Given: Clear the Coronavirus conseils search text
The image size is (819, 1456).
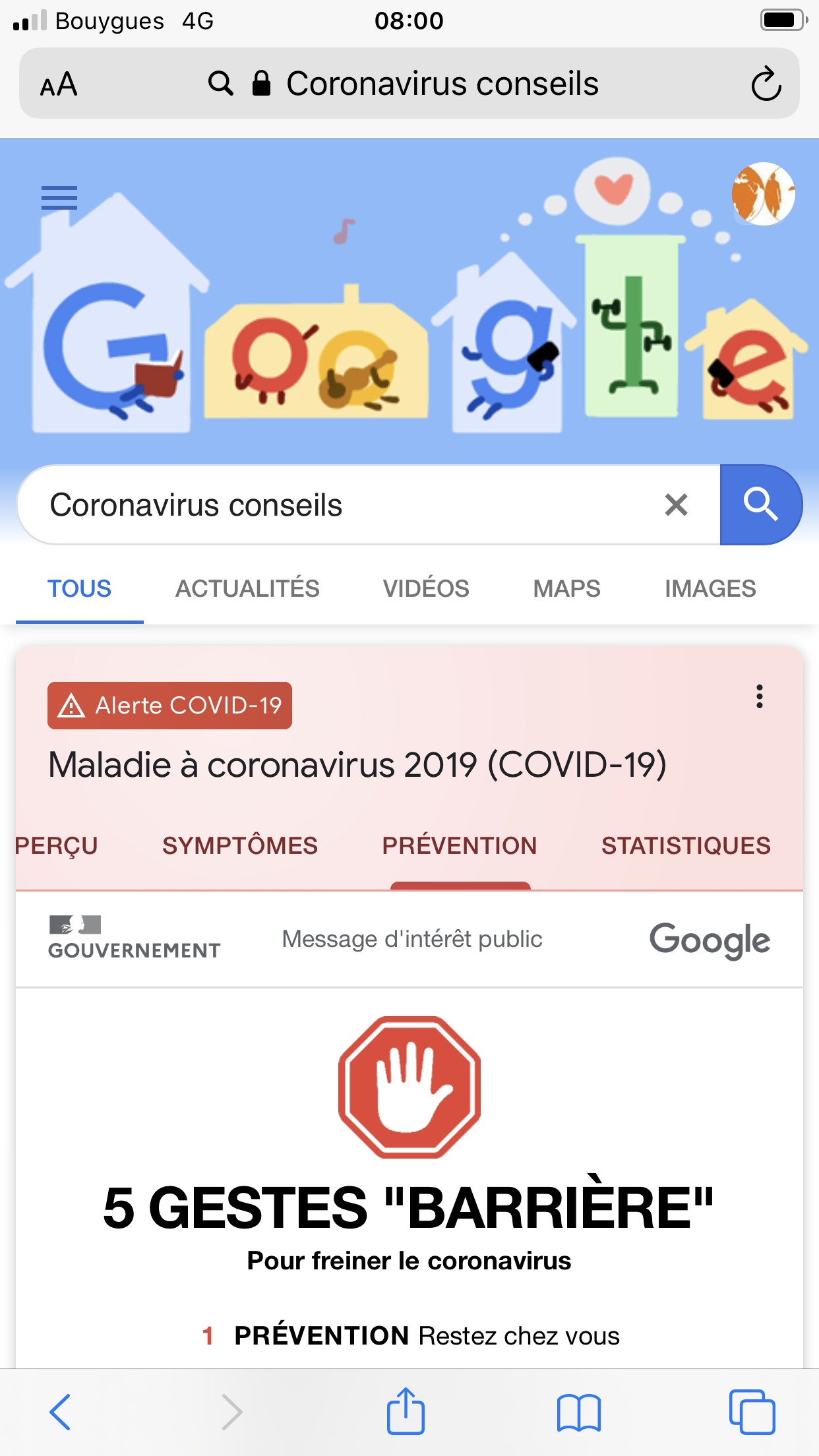Looking at the screenshot, I should (676, 505).
